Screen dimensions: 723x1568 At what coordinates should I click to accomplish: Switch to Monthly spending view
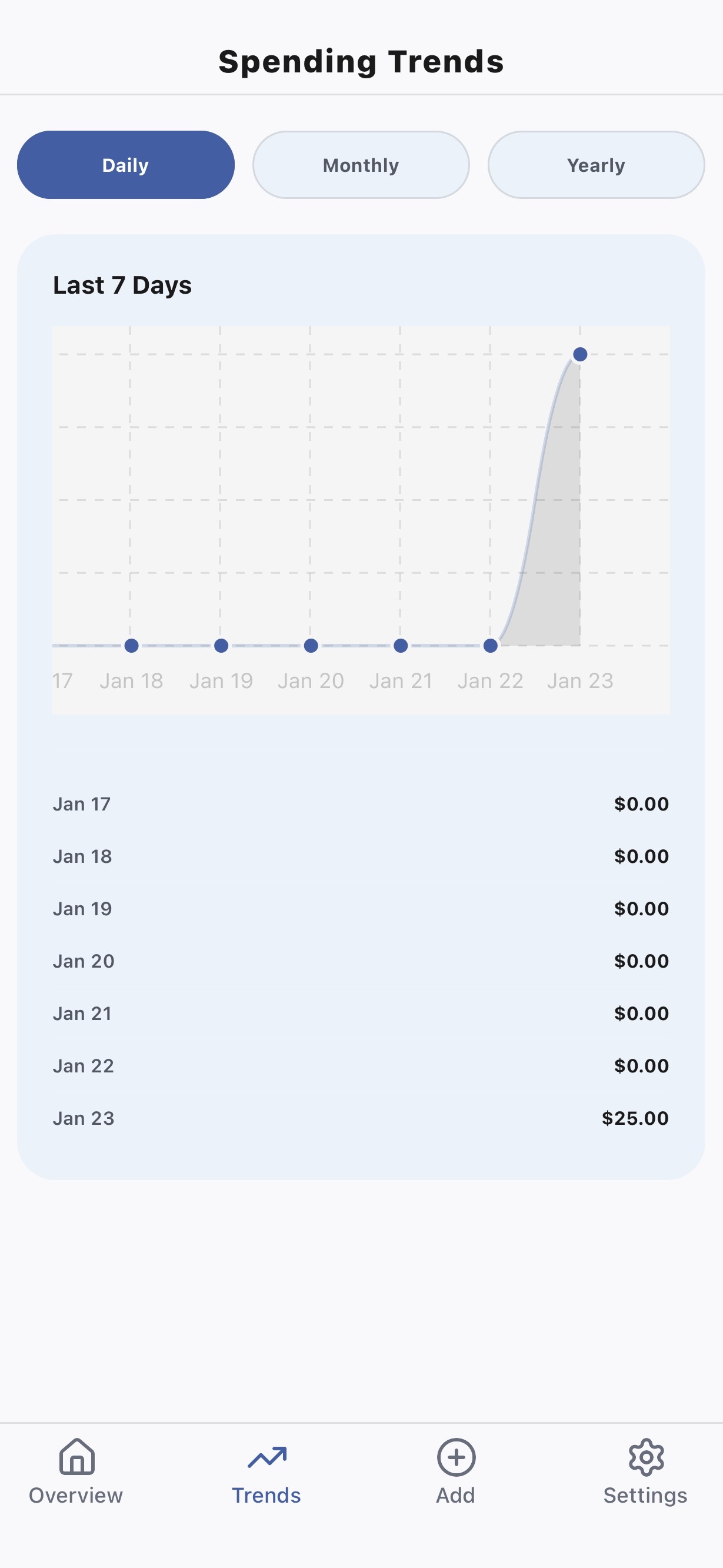pos(360,164)
